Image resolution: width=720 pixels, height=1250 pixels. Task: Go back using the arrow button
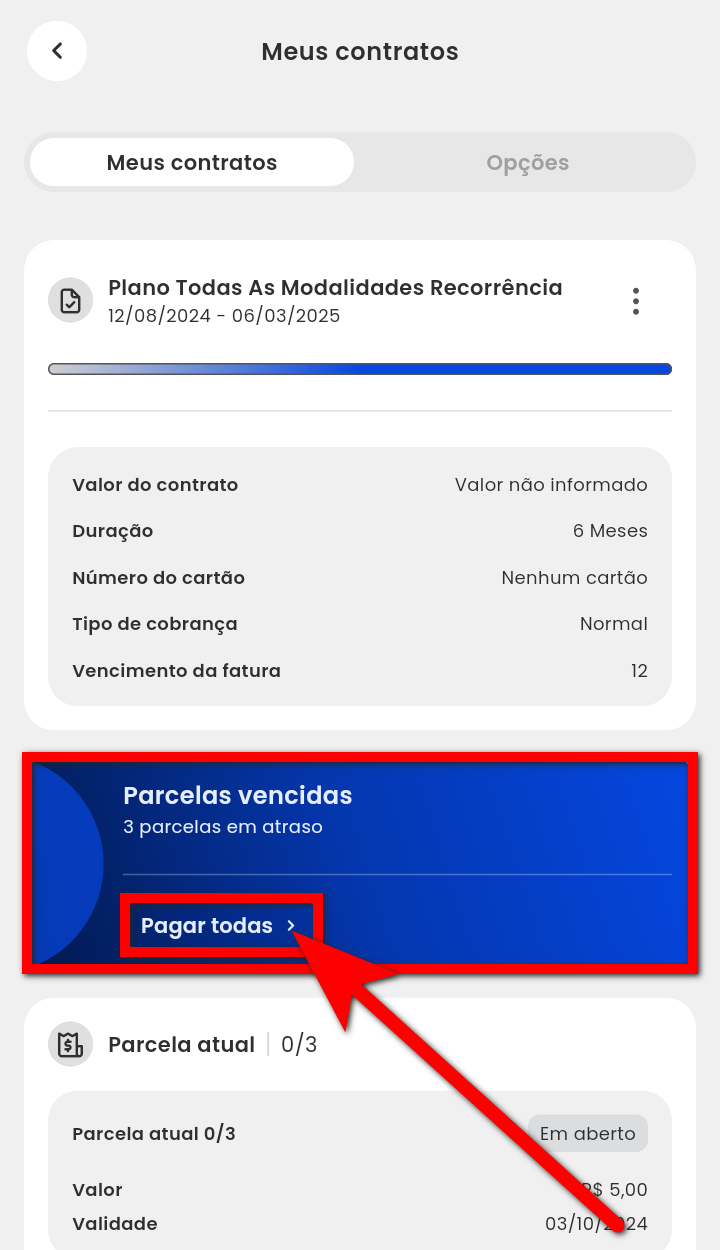tap(57, 51)
